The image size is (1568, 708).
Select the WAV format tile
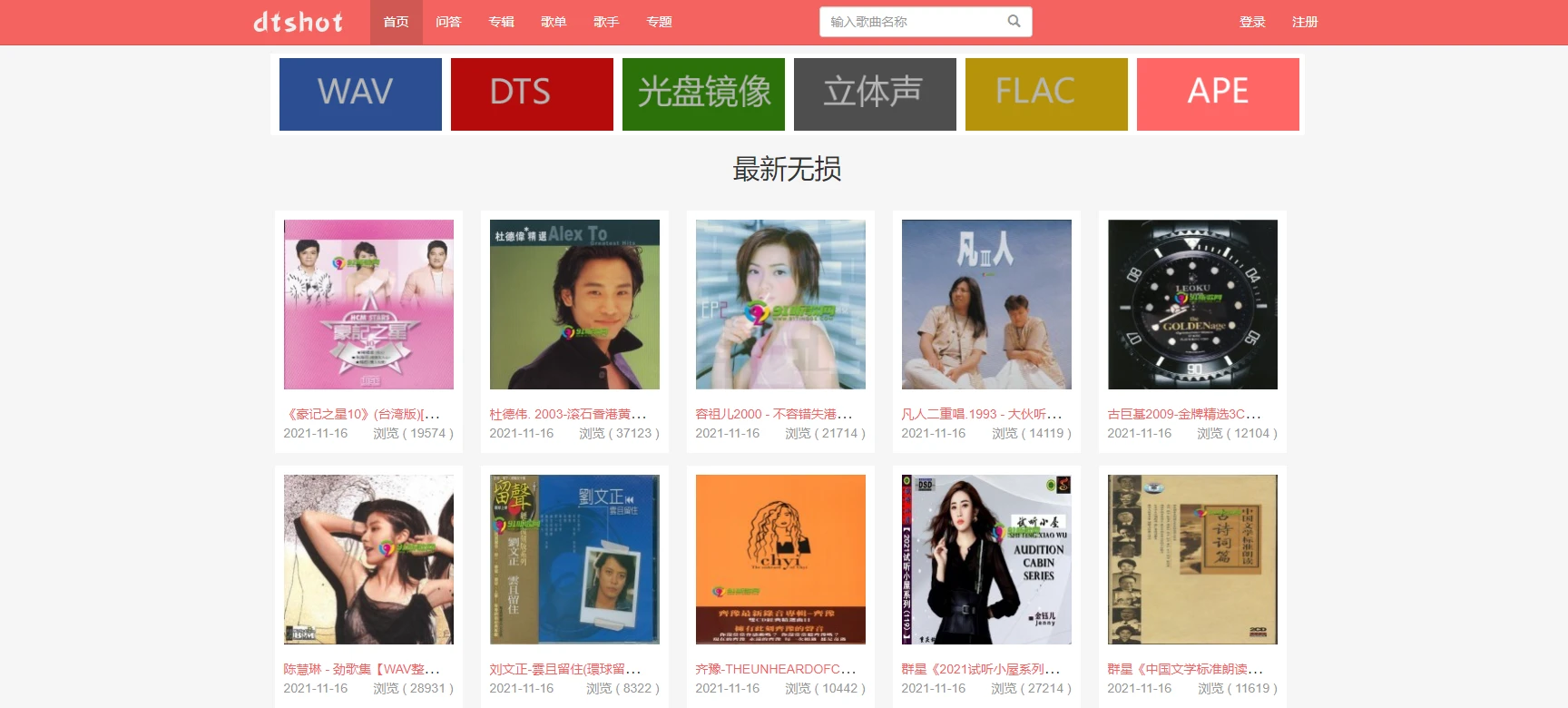click(360, 94)
